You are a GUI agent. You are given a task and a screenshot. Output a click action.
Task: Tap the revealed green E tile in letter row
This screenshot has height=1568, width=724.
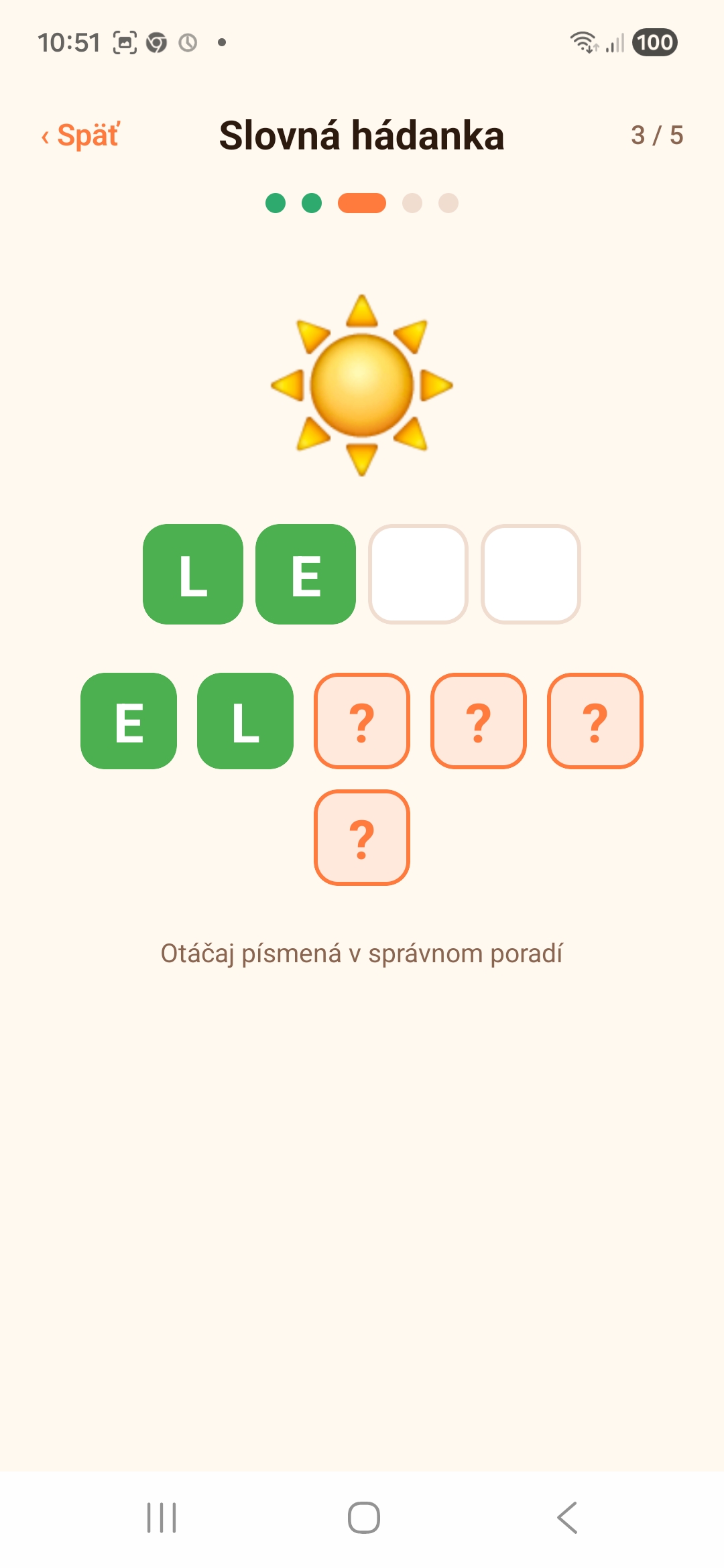coord(129,721)
